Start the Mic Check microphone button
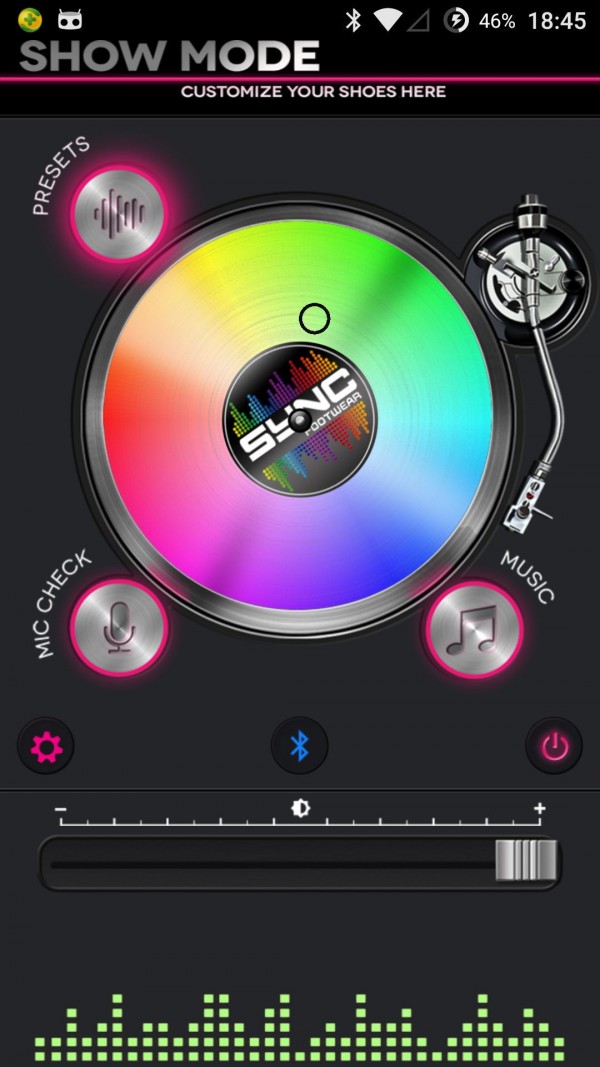The height and width of the screenshot is (1067, 600). (119, 628)
